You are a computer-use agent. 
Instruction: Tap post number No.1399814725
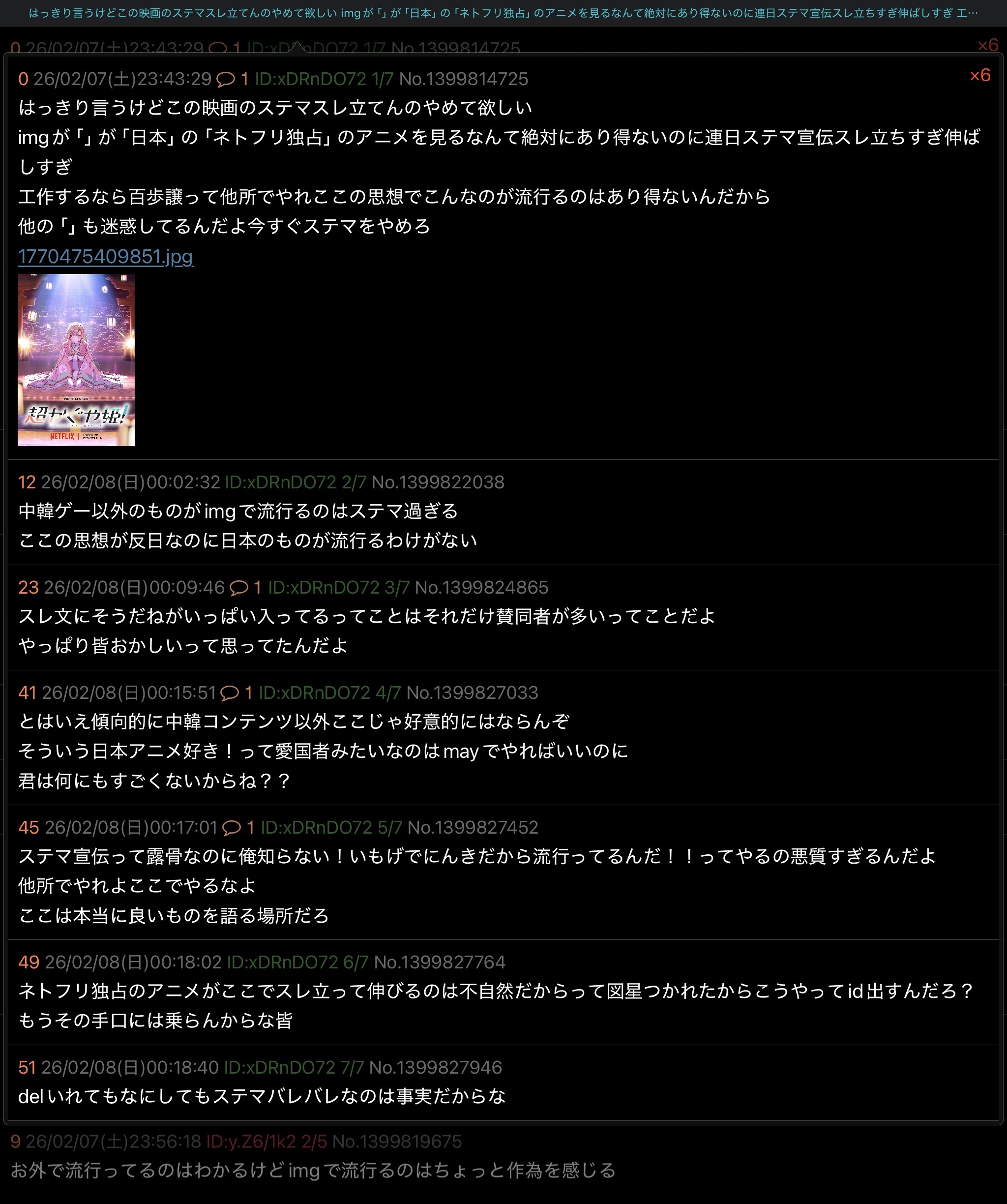point(463,79)
